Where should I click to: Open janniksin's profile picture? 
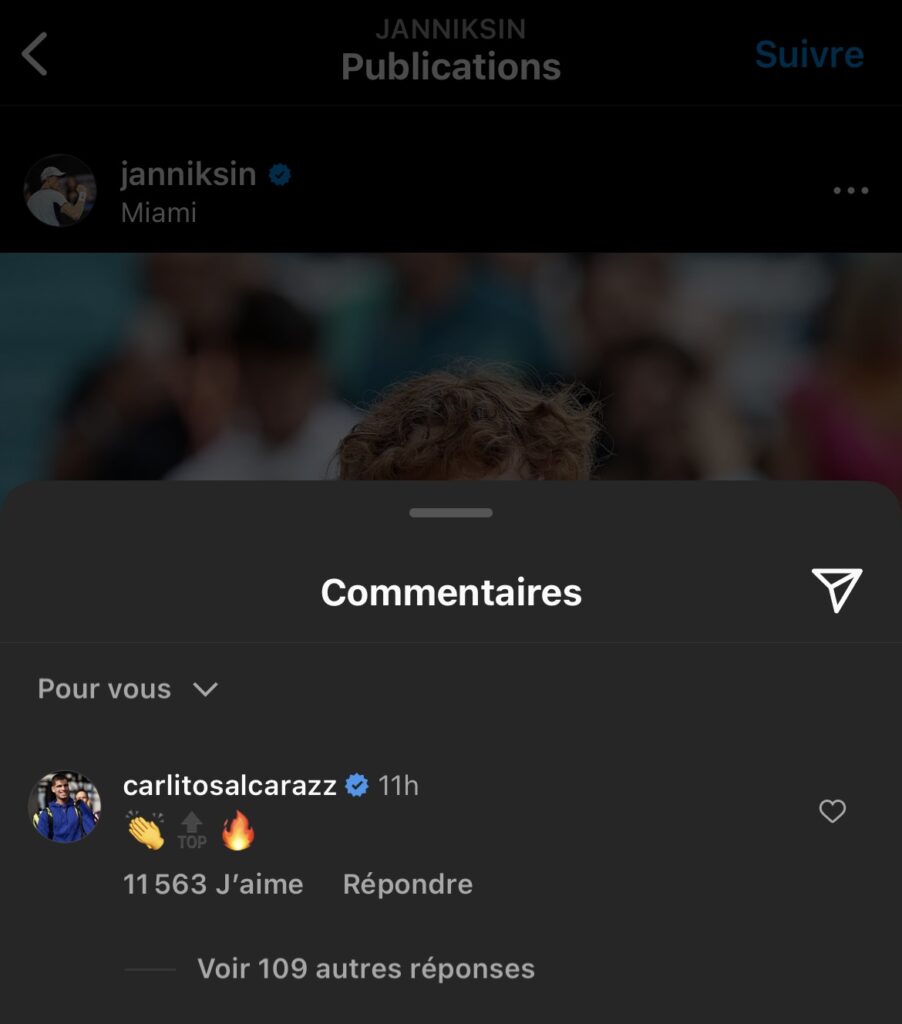60,190
